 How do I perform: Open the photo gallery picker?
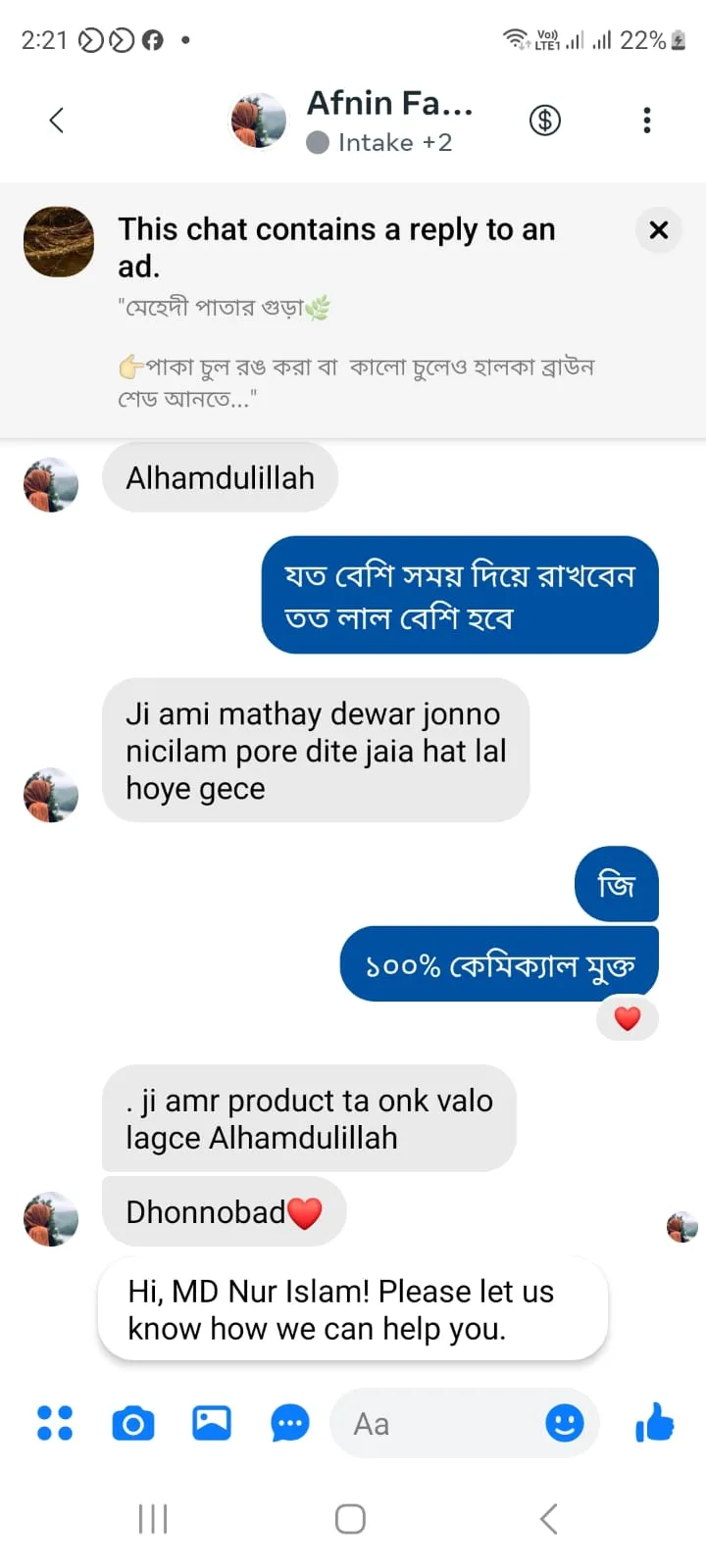(x=212, y=1422)
